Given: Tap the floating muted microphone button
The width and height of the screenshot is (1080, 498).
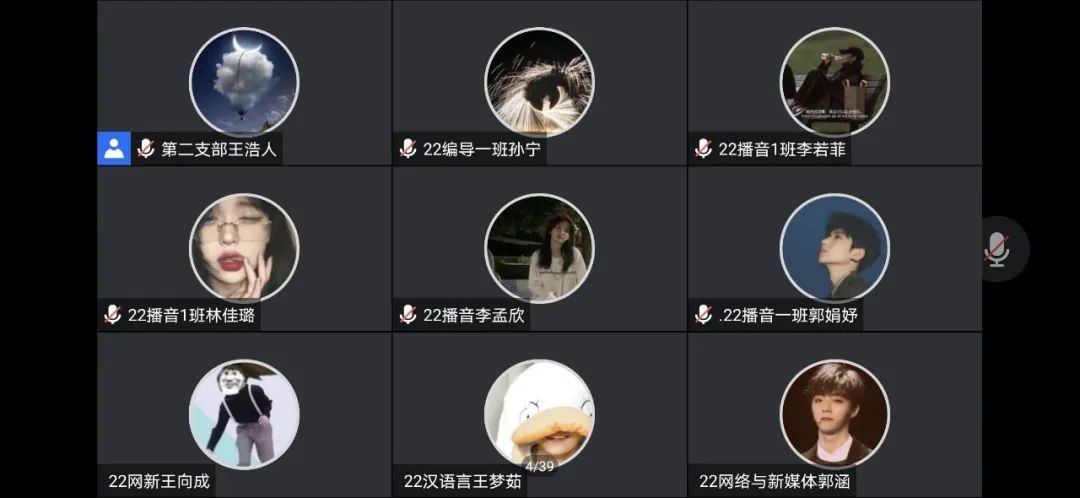Looking at the screenshot, I should (x=996, y=249).
